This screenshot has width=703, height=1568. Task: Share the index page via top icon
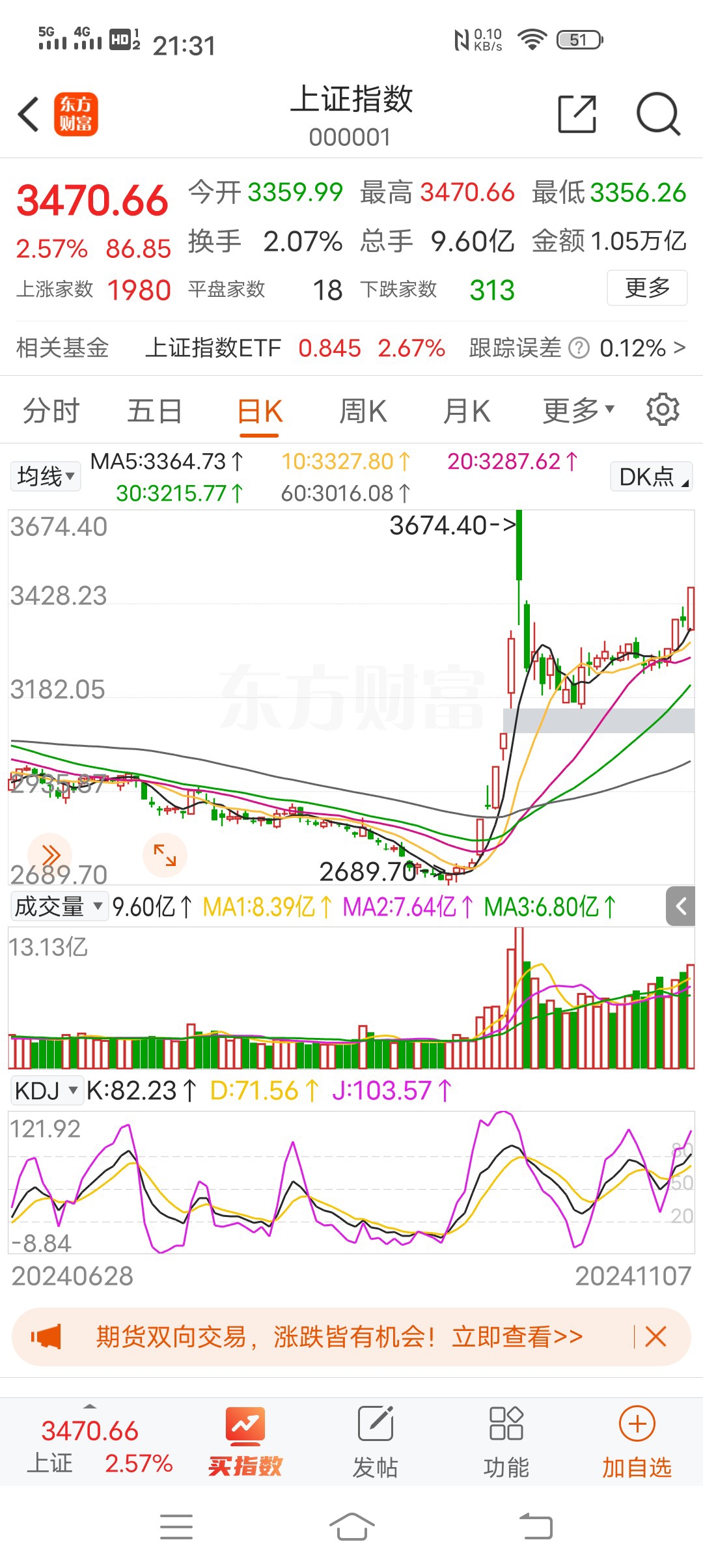click(577, 115)
